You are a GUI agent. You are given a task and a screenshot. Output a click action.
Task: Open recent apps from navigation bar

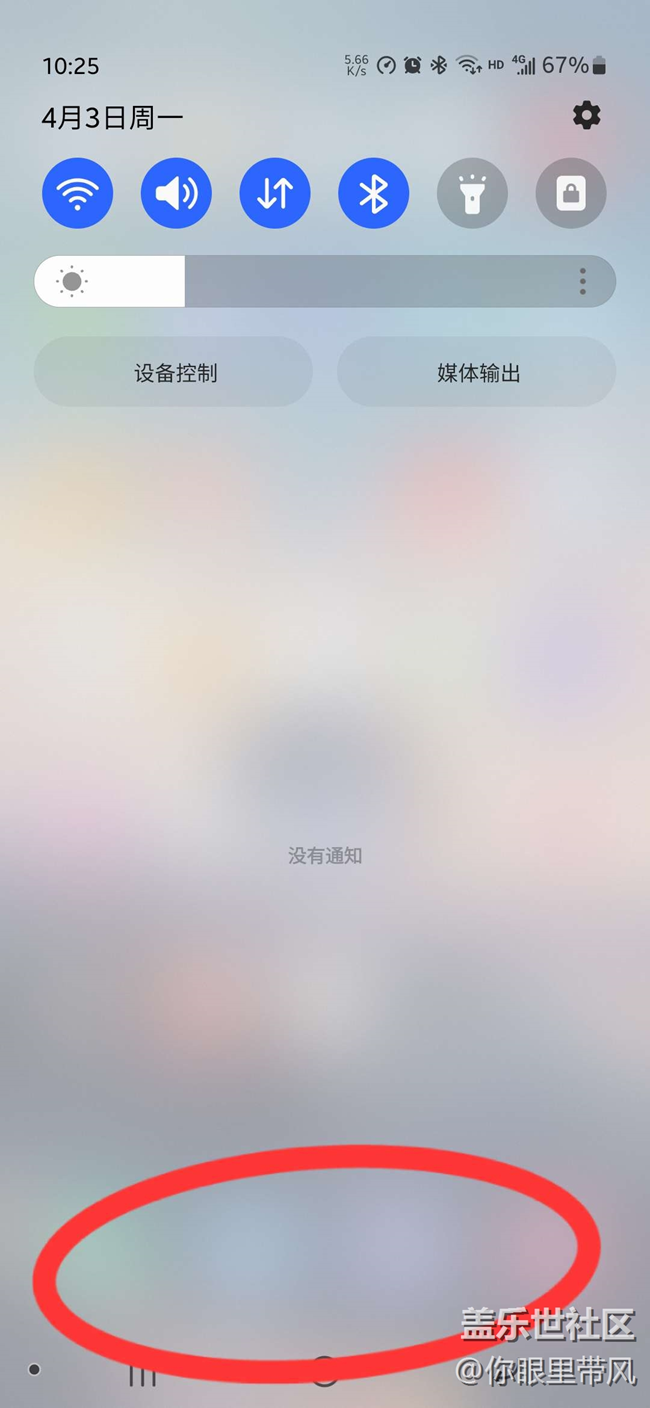(x=143, y=1375)
